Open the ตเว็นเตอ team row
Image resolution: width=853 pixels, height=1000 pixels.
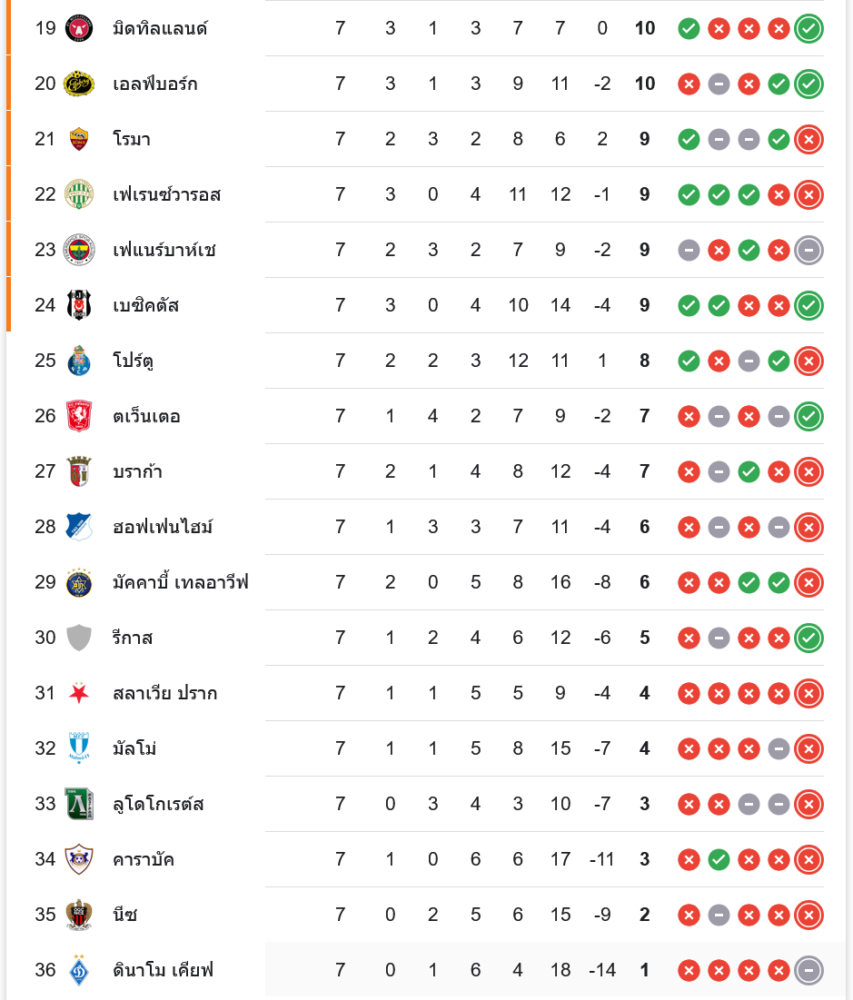tap(146, 416)
